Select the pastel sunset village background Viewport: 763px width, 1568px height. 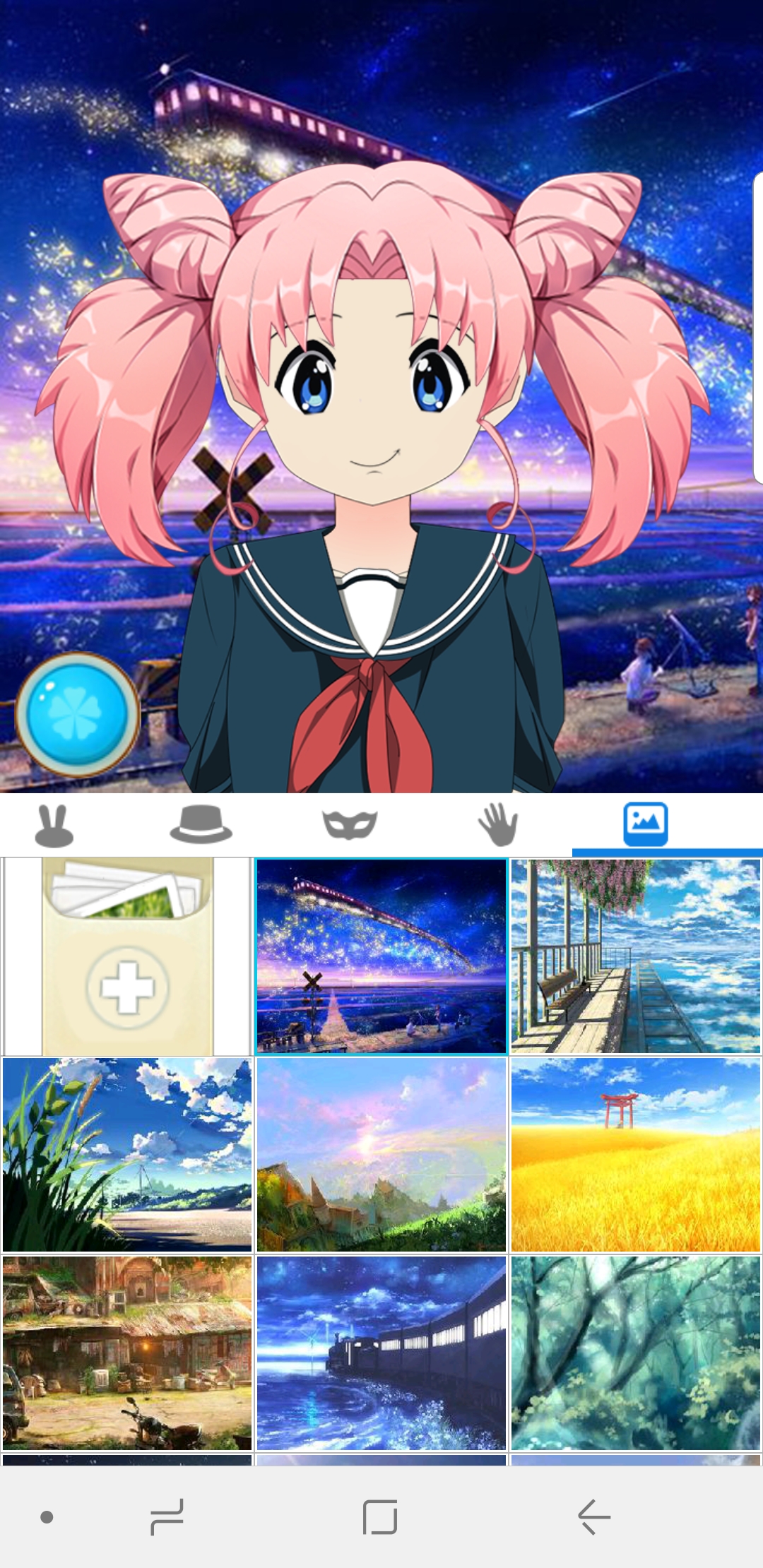(381, 1155)
